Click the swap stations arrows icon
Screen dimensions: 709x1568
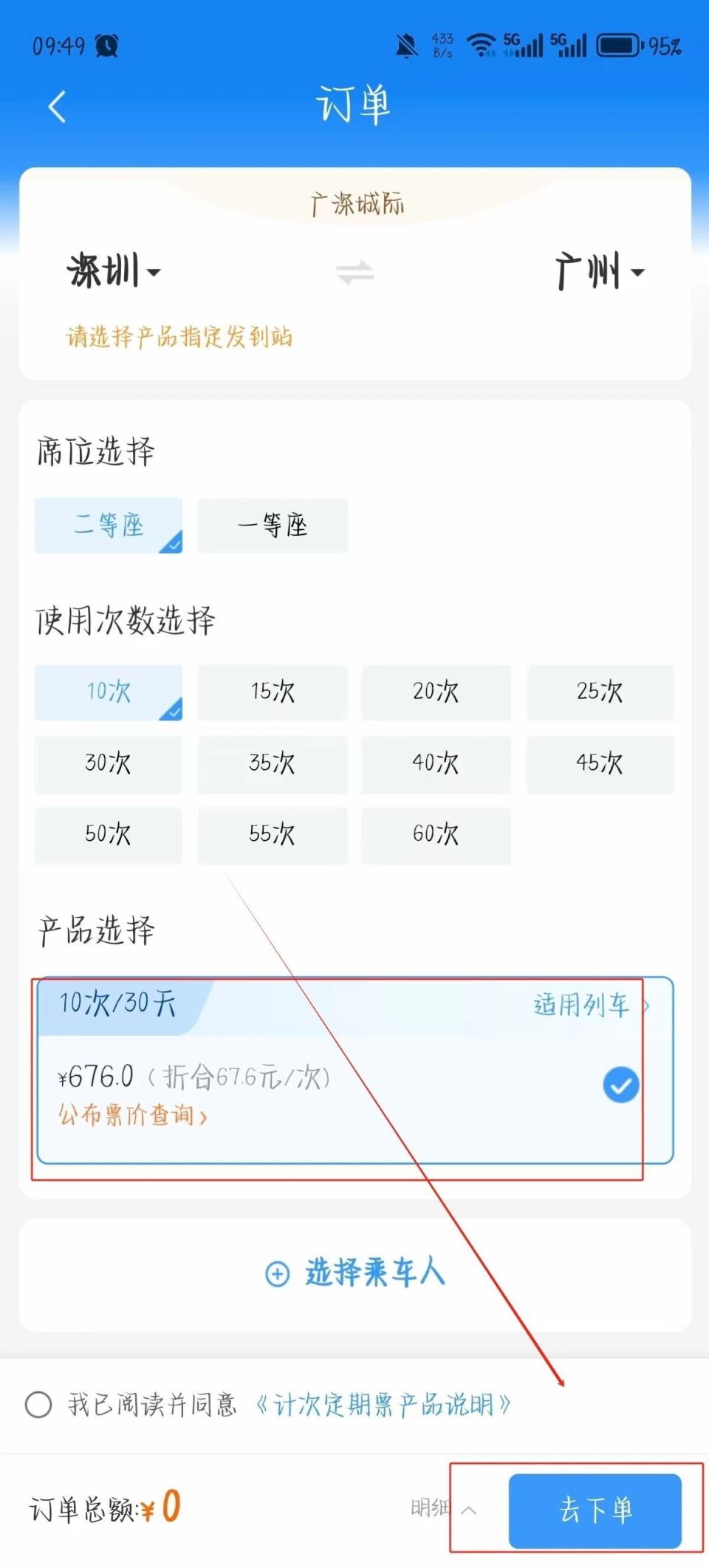tap(353, 273)
